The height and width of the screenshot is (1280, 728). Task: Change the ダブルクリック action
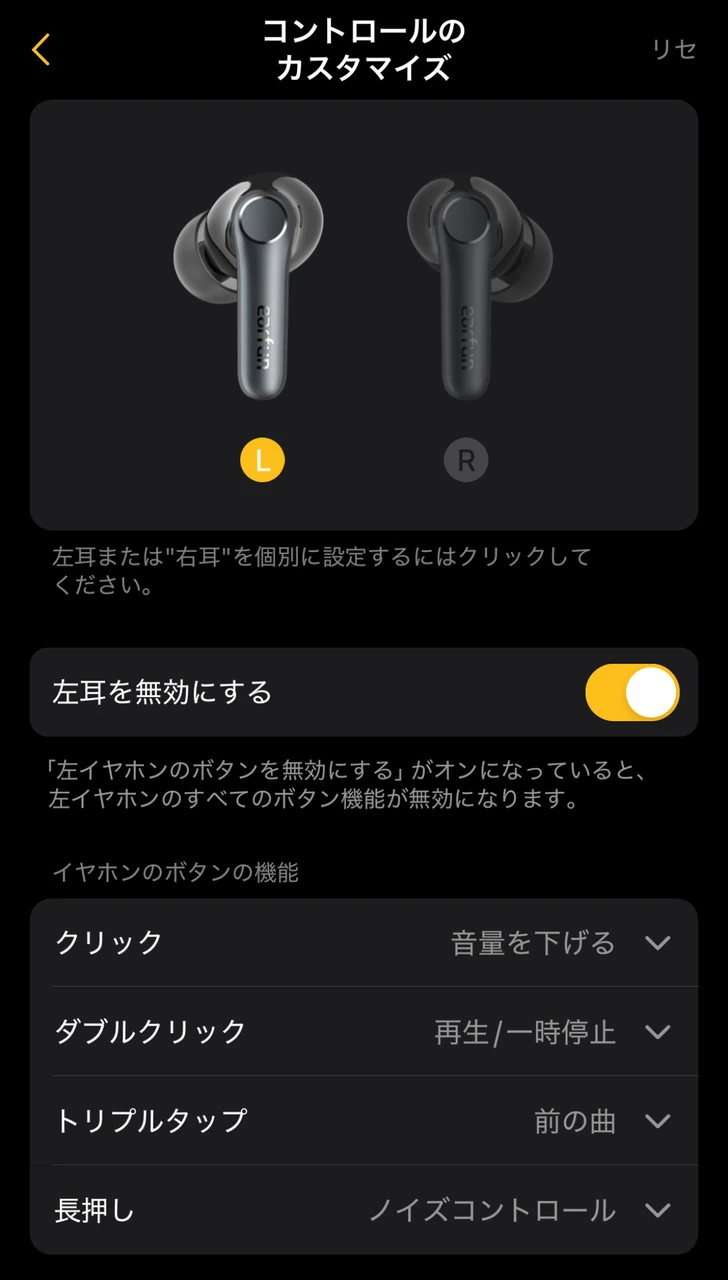(657, 1032)
